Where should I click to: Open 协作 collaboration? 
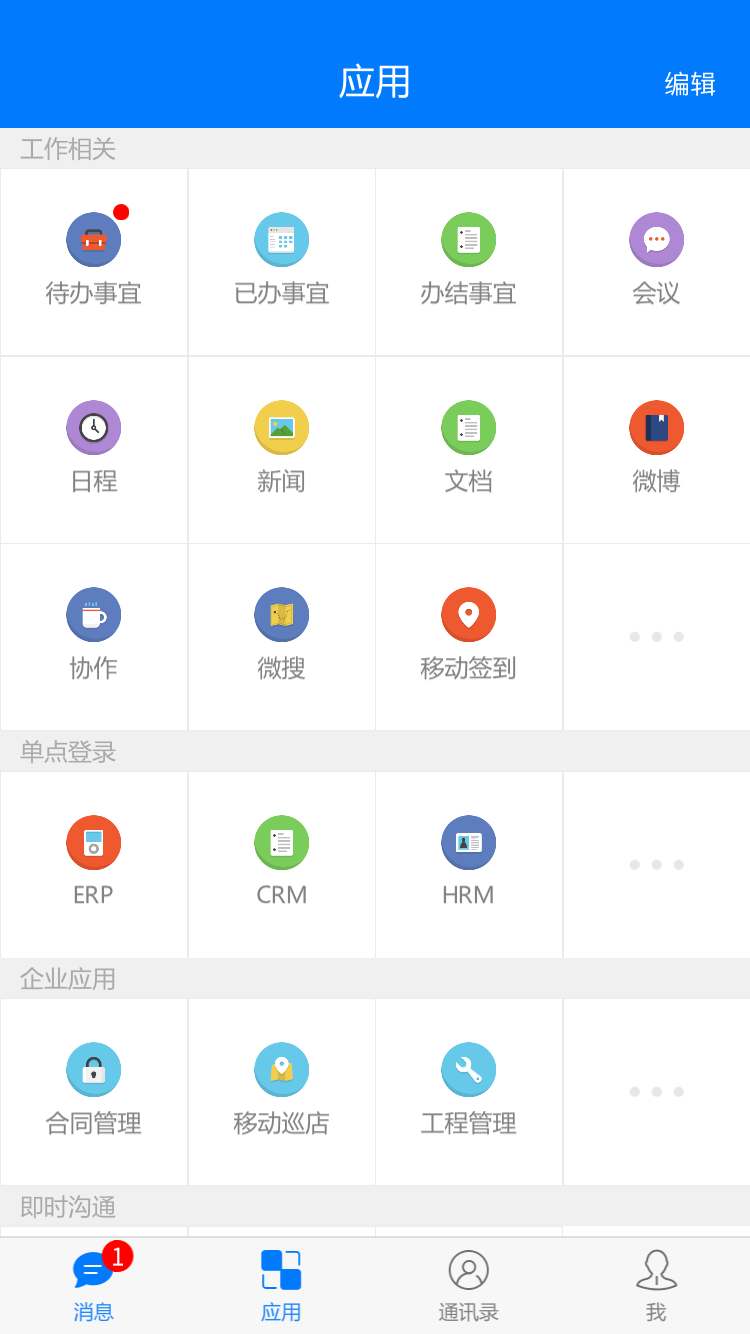pyautogui.click(x=94, y=637)
